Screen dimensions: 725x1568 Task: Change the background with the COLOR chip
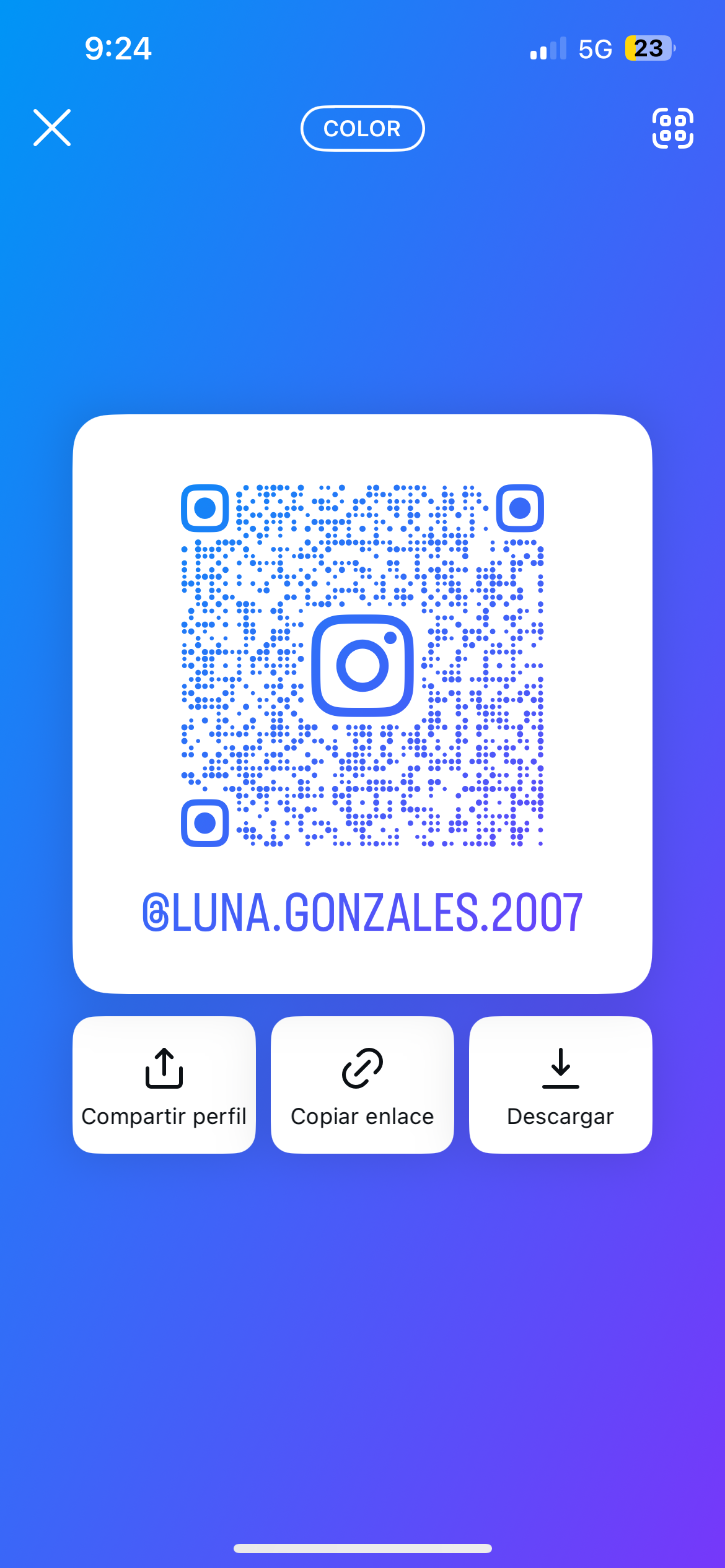click(x=362, y=129)
